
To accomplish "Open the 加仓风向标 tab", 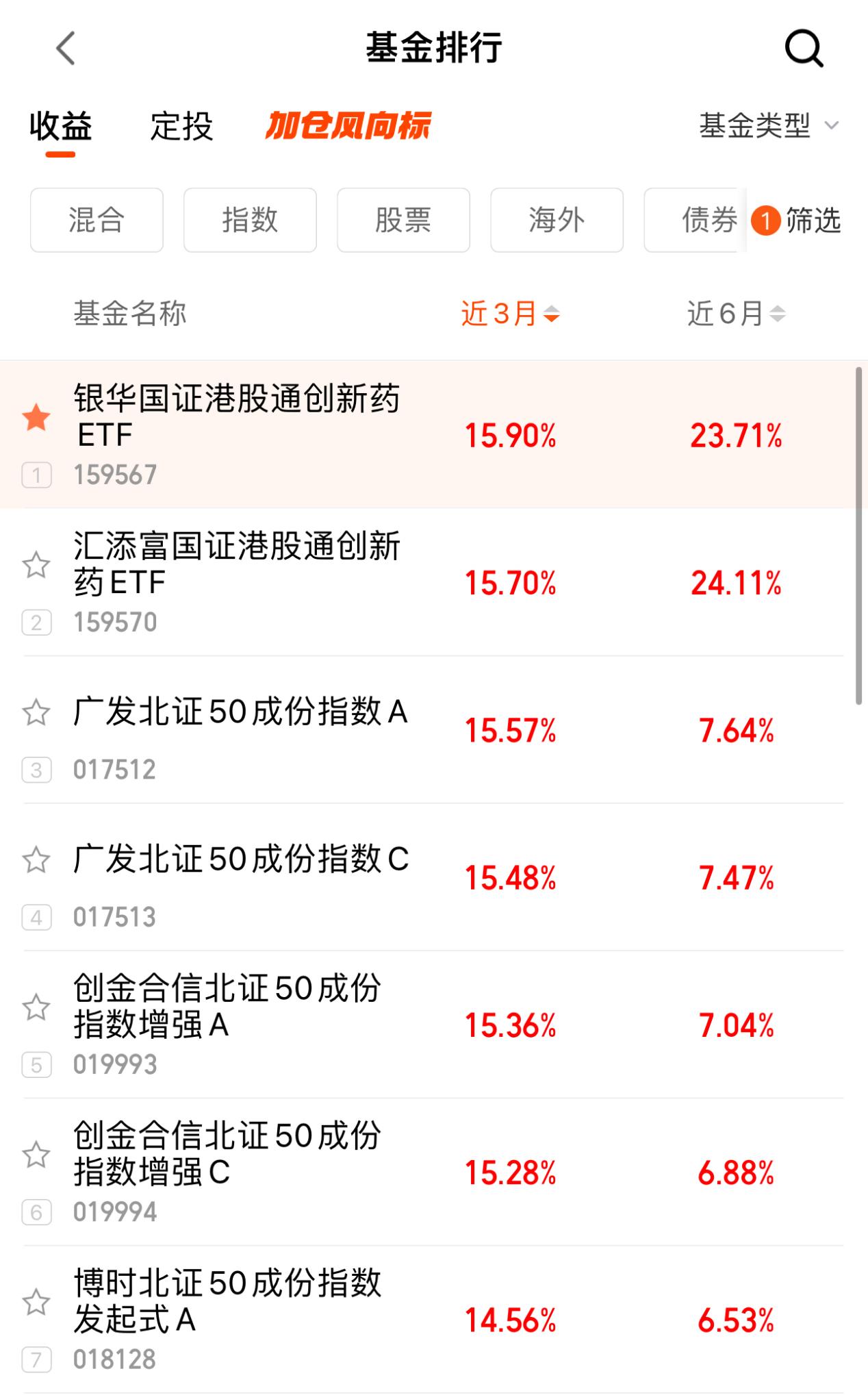I will pos(348,126).
